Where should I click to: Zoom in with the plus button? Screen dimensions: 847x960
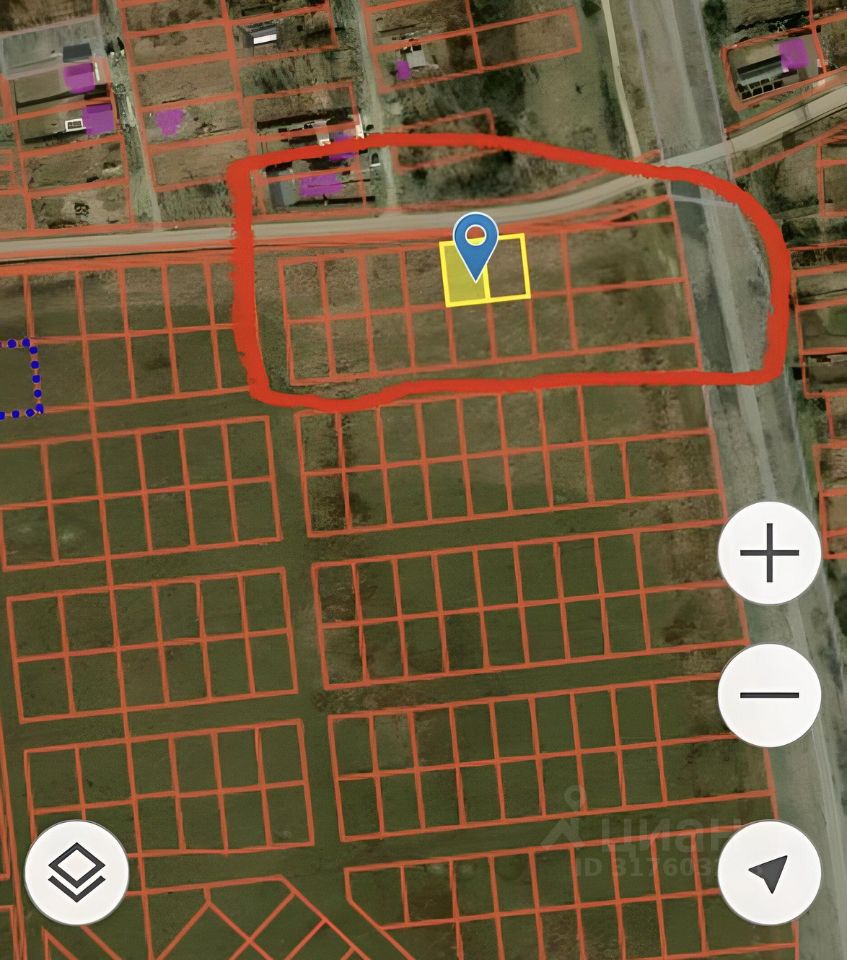tap(769, 552)
